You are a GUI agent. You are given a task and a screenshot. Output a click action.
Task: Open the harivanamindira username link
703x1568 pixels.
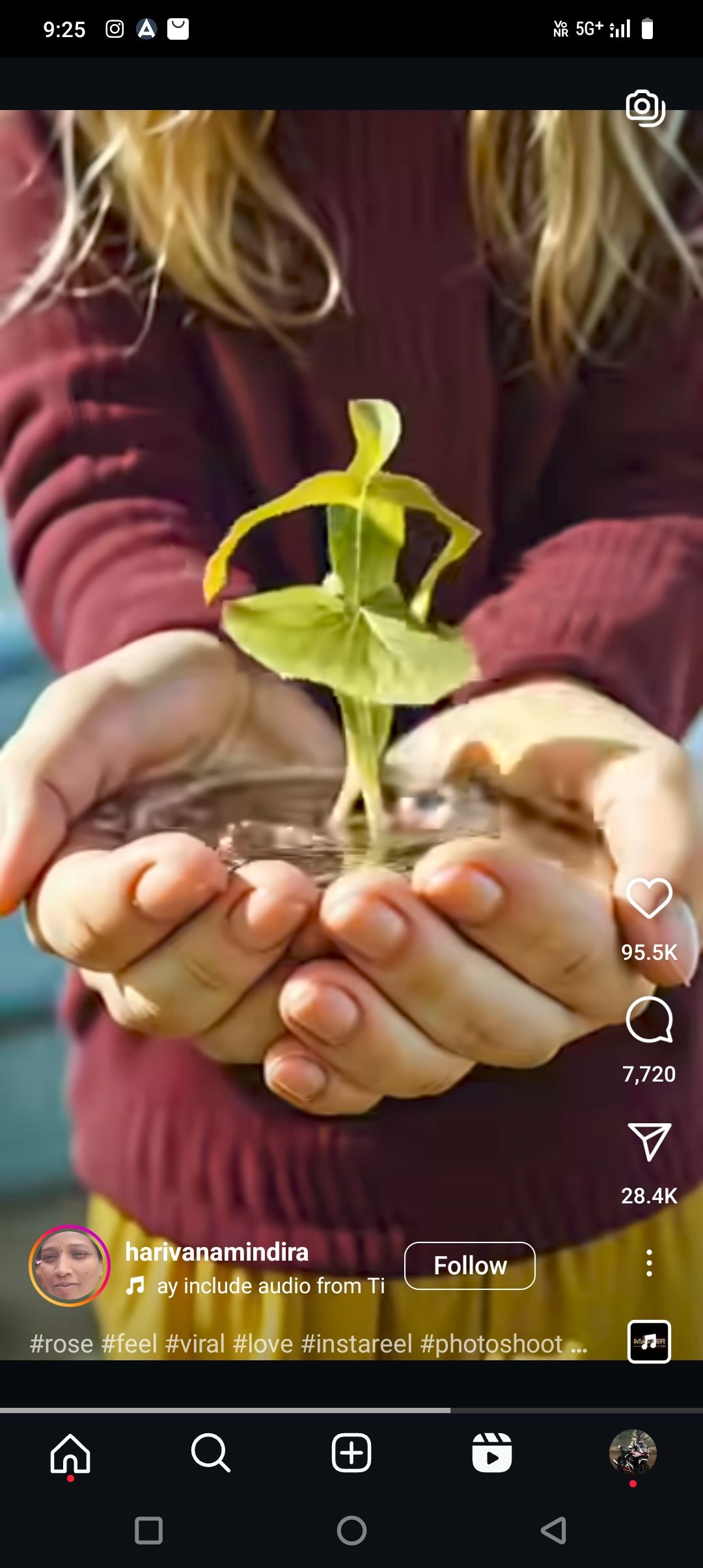[x=217, y=1252]
